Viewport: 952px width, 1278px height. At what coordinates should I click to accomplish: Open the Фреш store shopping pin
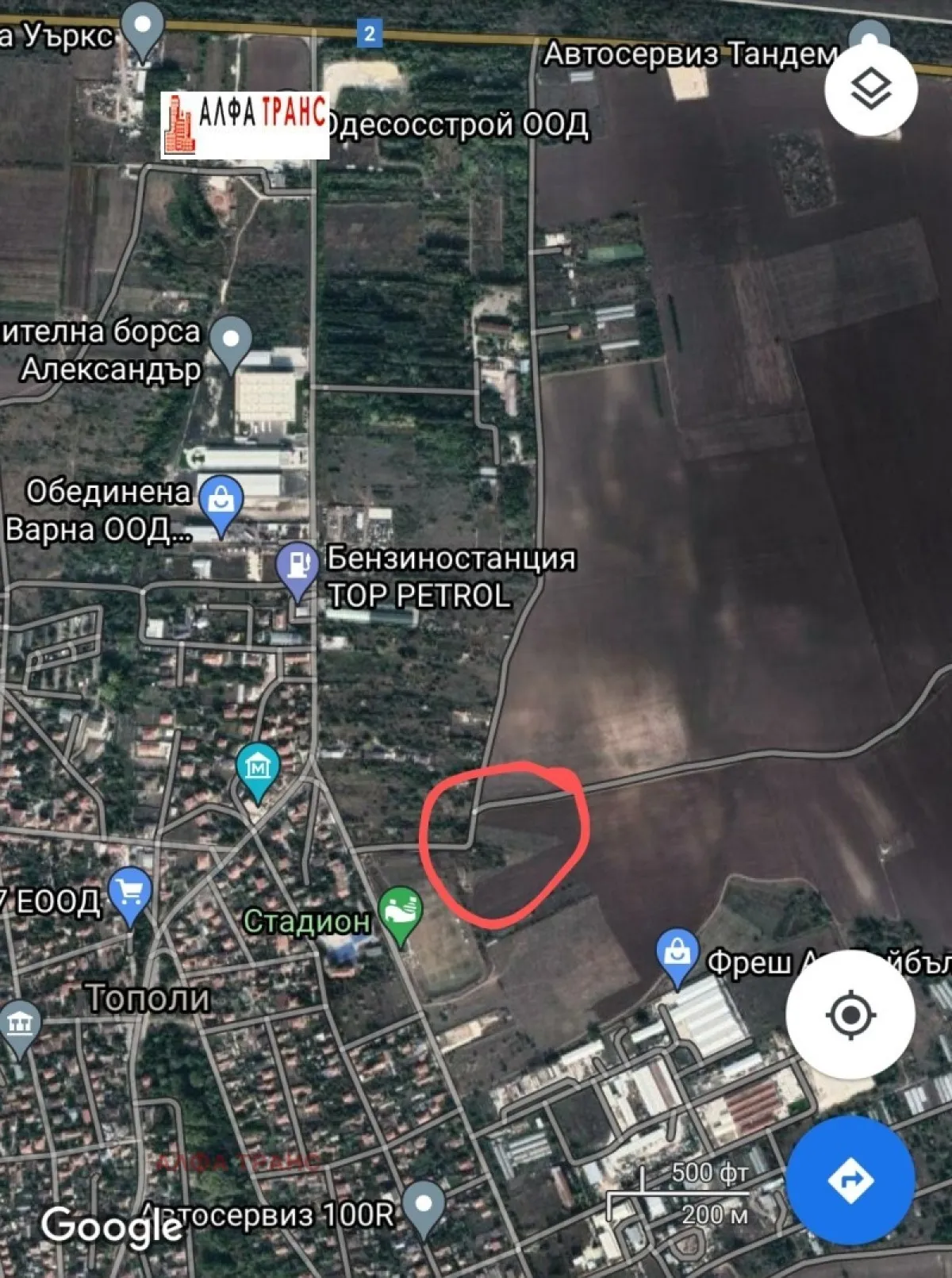tap(677, 954)
